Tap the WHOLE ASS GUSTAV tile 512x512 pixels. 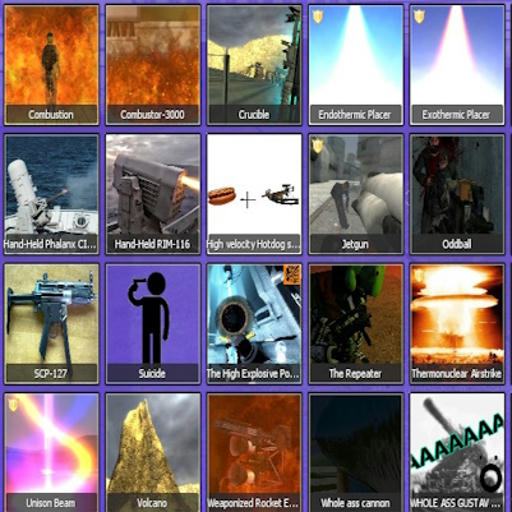pyautogui.click(x=457, y=452)
